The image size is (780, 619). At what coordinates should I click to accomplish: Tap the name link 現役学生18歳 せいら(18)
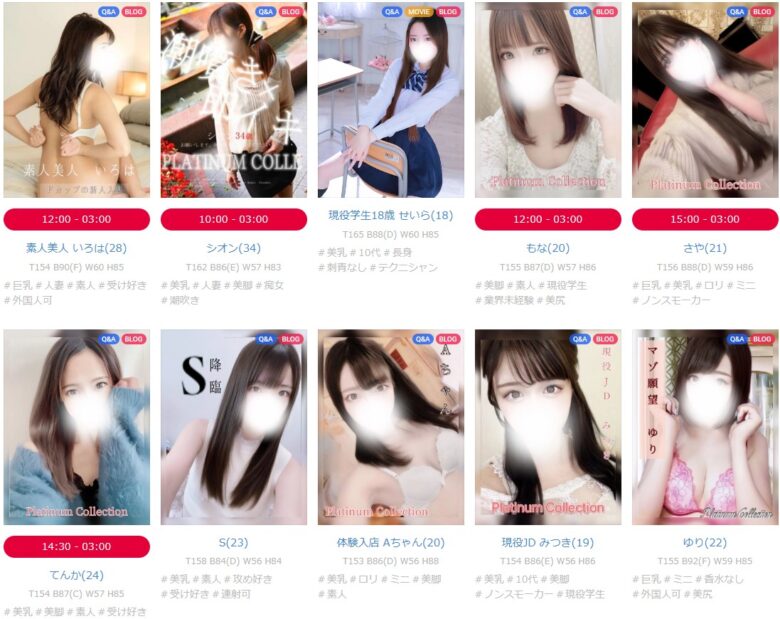click(390, 216)
